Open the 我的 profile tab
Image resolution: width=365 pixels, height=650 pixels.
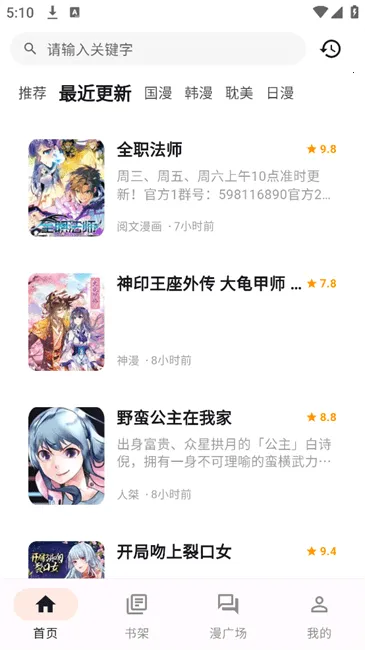tap(319, 616)
